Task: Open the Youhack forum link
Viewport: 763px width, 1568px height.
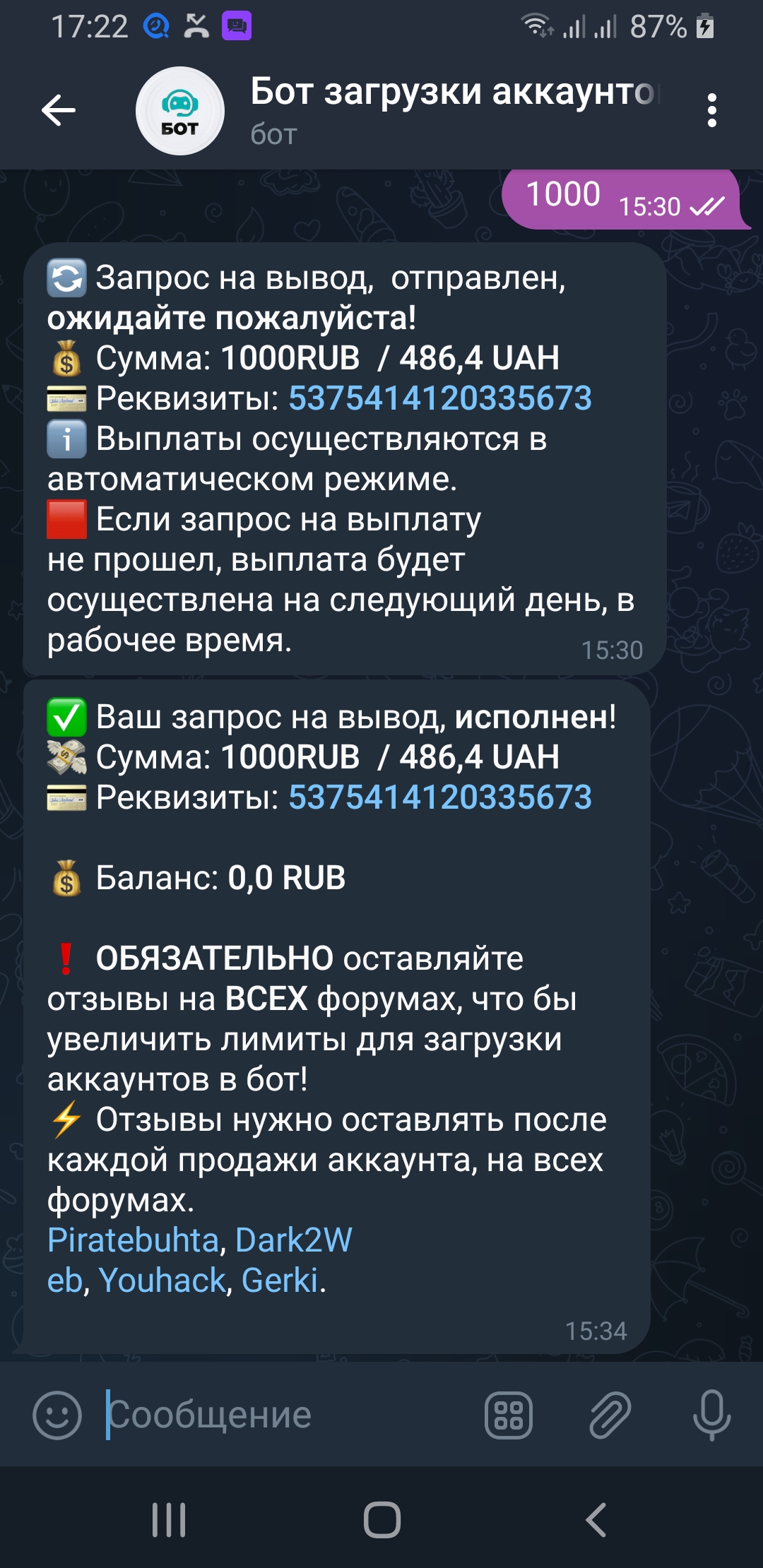Action: (162, 1281)
